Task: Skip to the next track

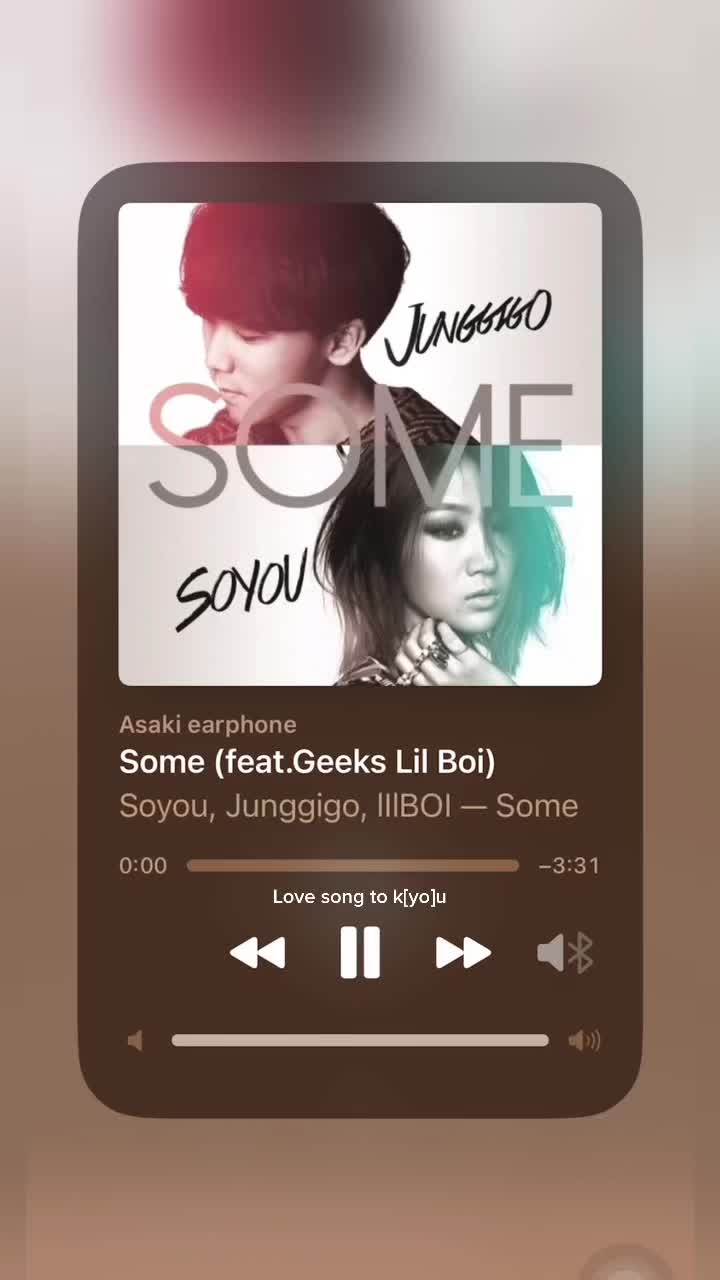Action: click(463, 953)
